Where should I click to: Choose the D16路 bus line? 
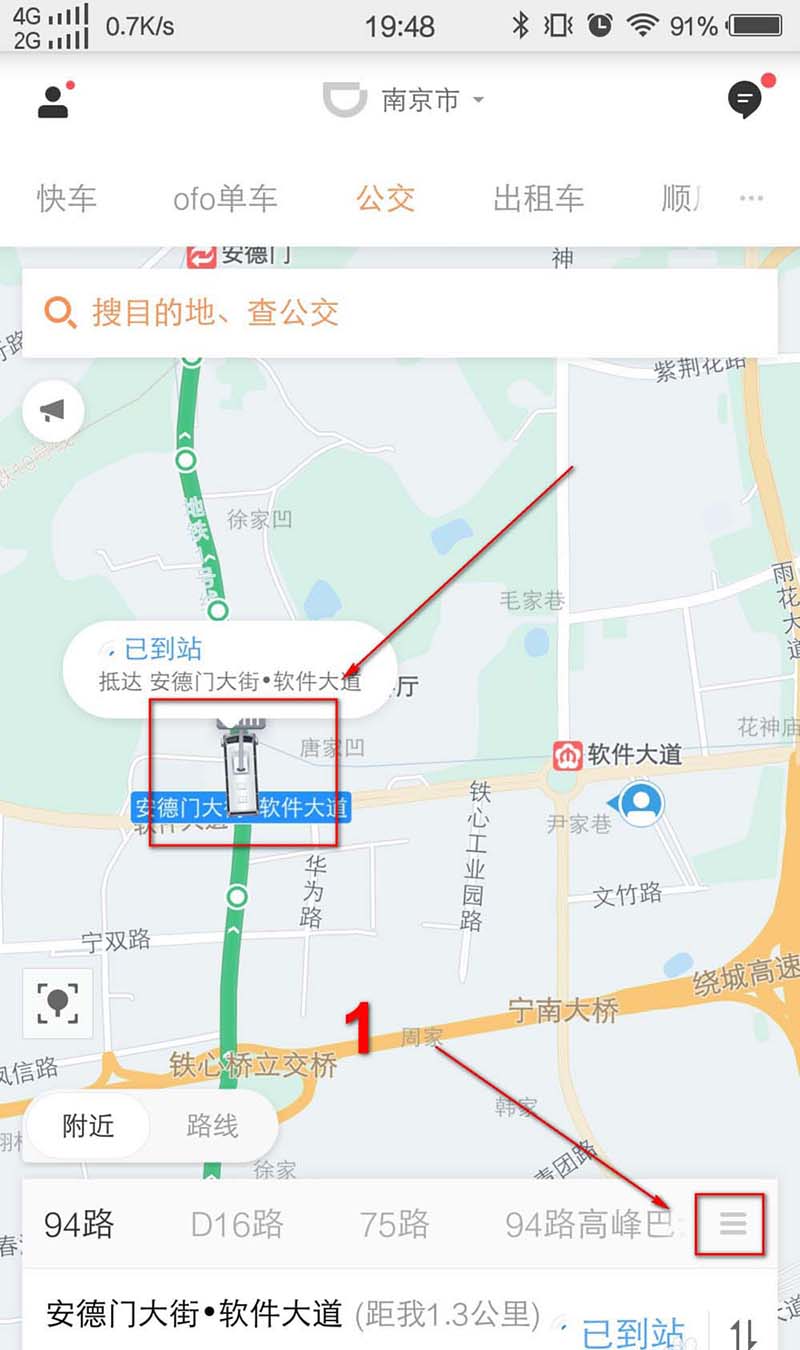(x=237, y=1224)
